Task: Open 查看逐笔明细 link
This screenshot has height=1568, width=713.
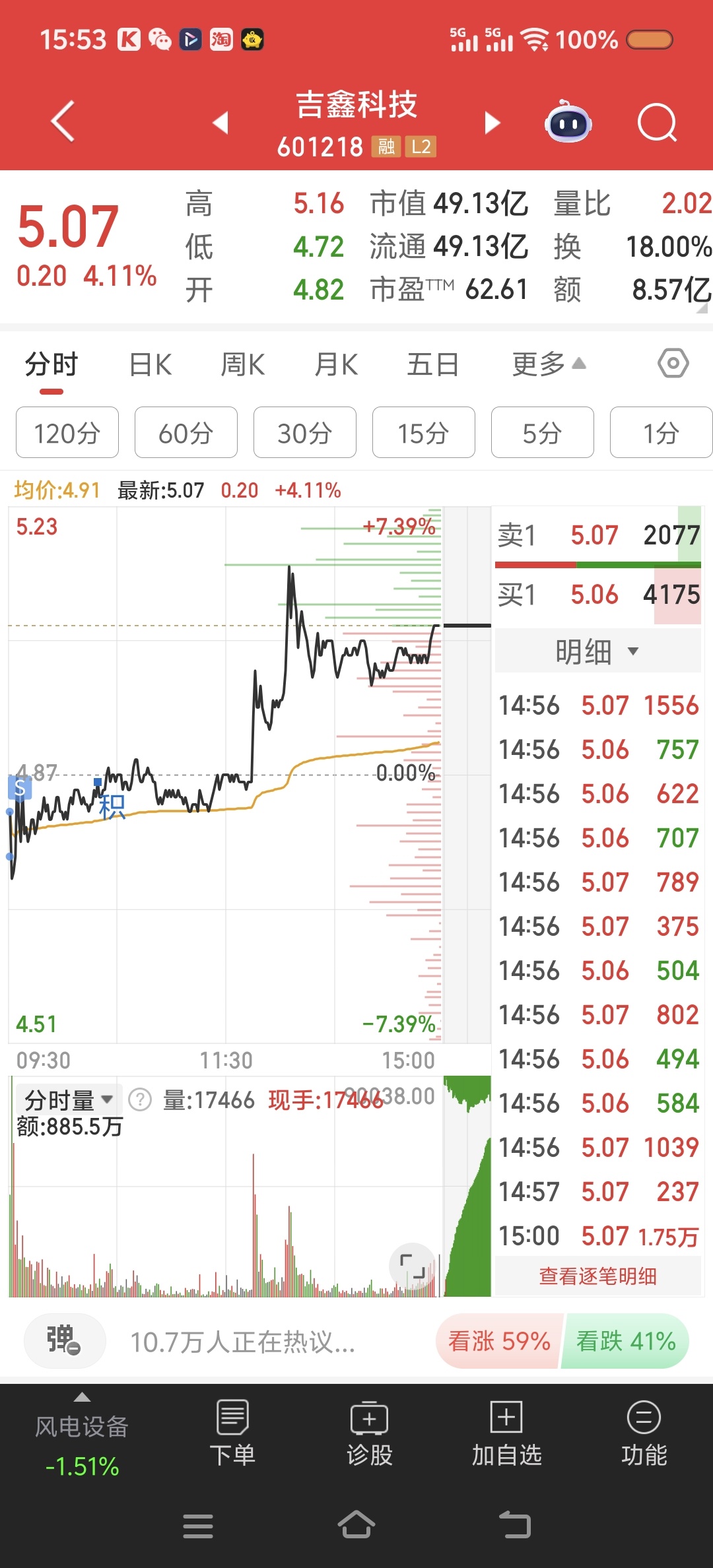Action: (x=597, y=1276)
